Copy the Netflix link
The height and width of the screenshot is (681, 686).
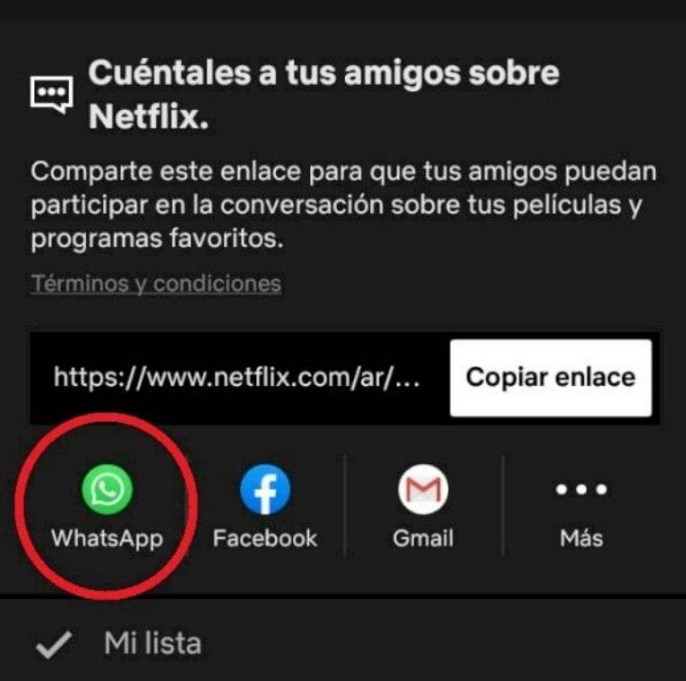(550, 377)
